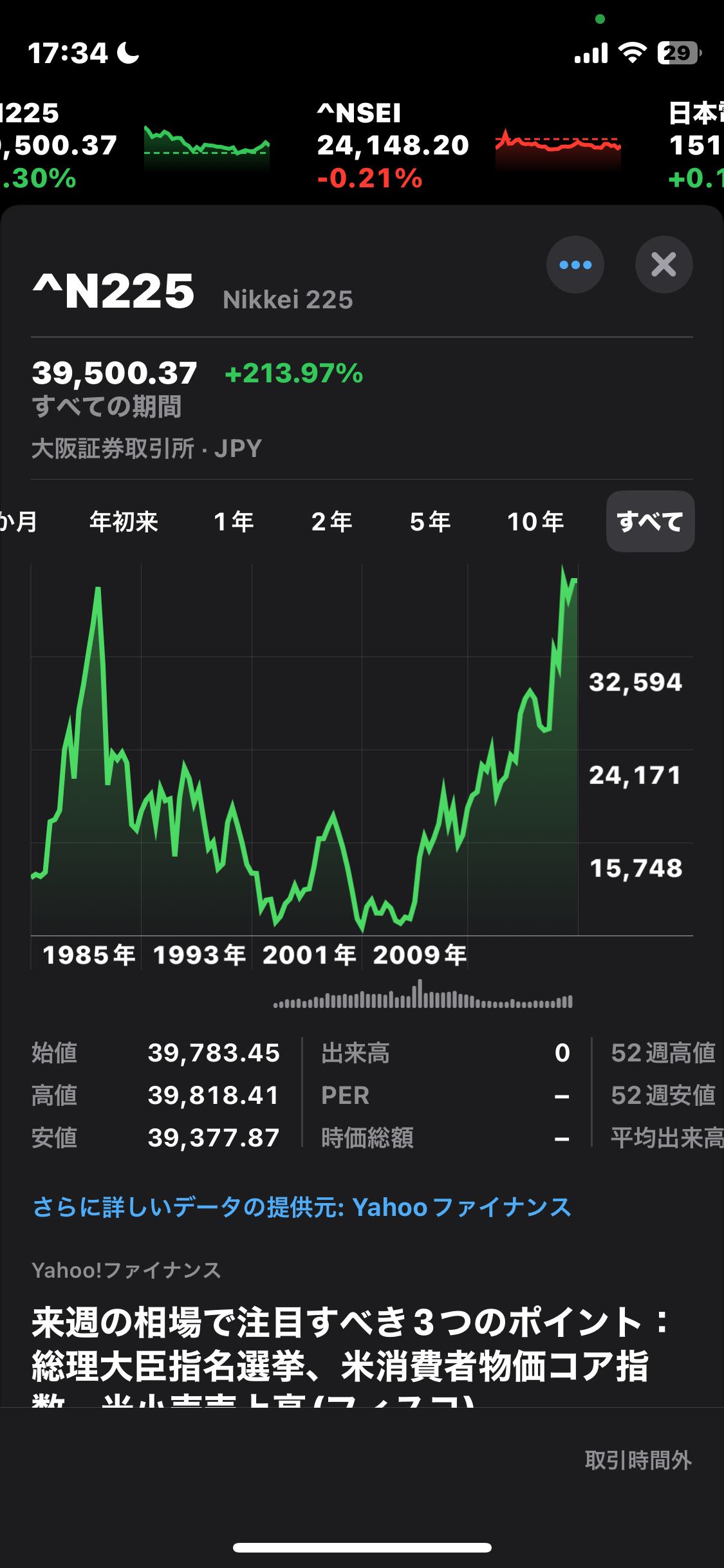Select the 年初来 year-to-date range
Screen dimensions: 724x1568
click(x=124, y=521)
